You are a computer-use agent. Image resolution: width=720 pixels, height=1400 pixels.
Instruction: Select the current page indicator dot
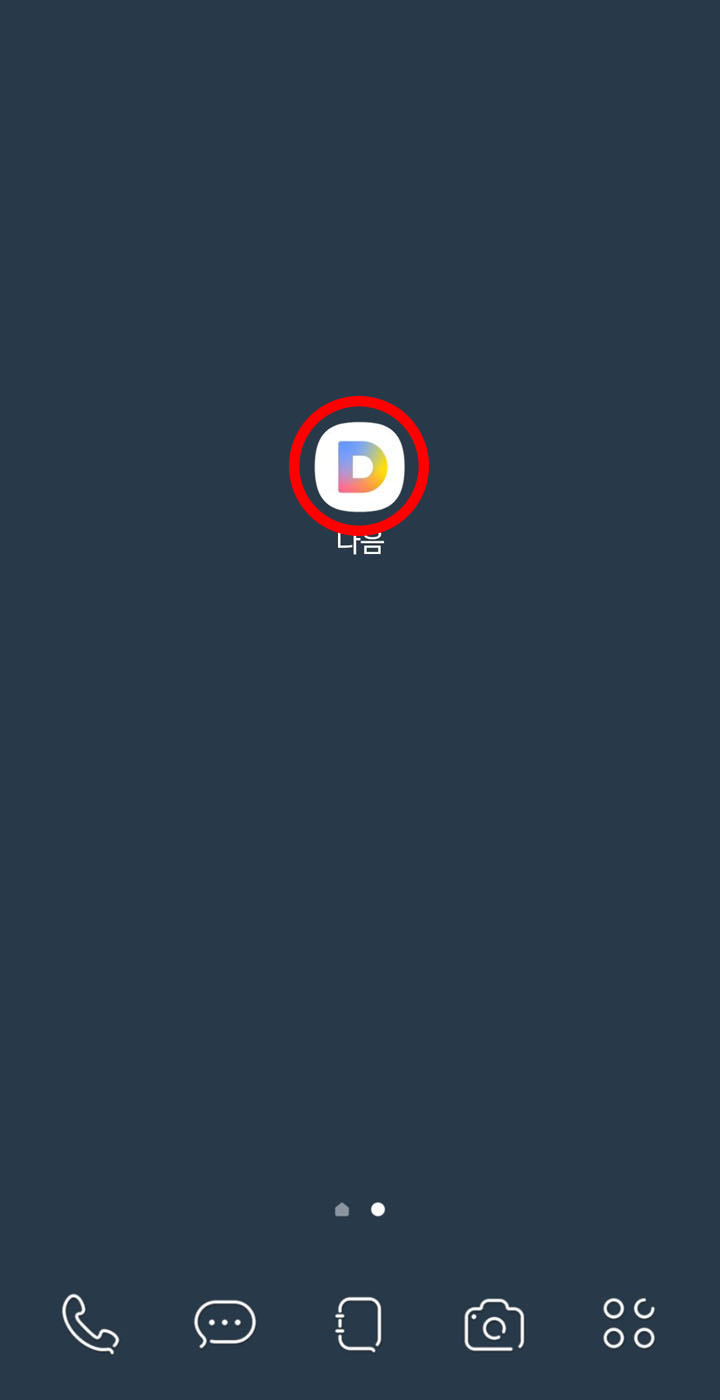click(378, 1209)
